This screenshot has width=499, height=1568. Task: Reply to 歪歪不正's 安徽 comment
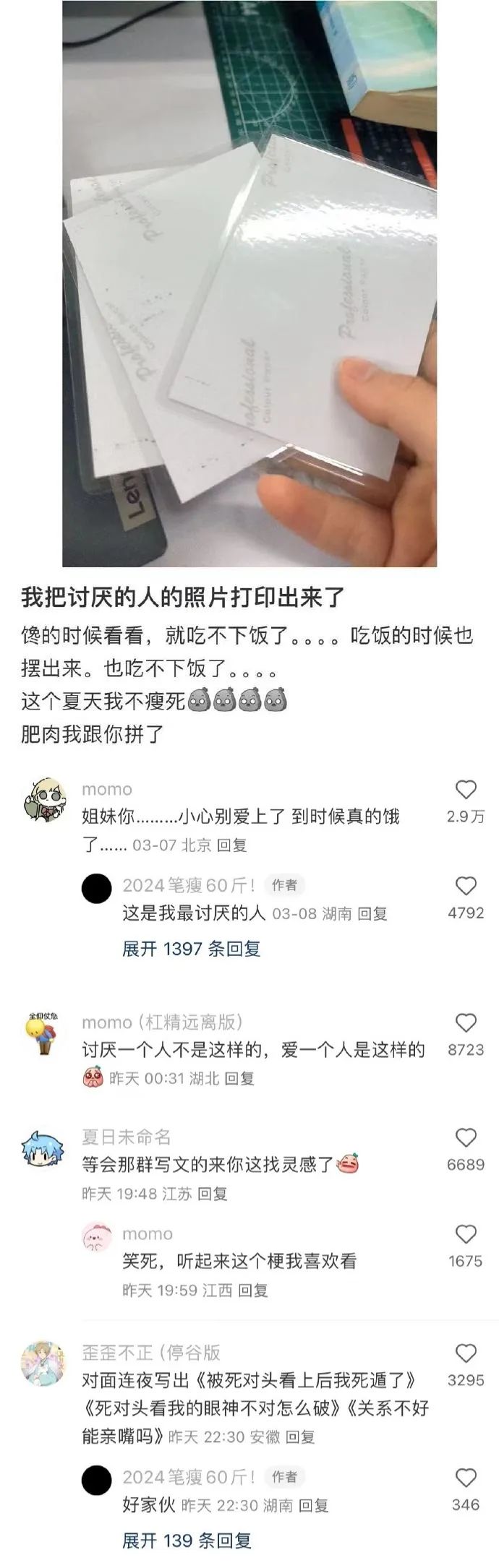(x=300, y=1436)
